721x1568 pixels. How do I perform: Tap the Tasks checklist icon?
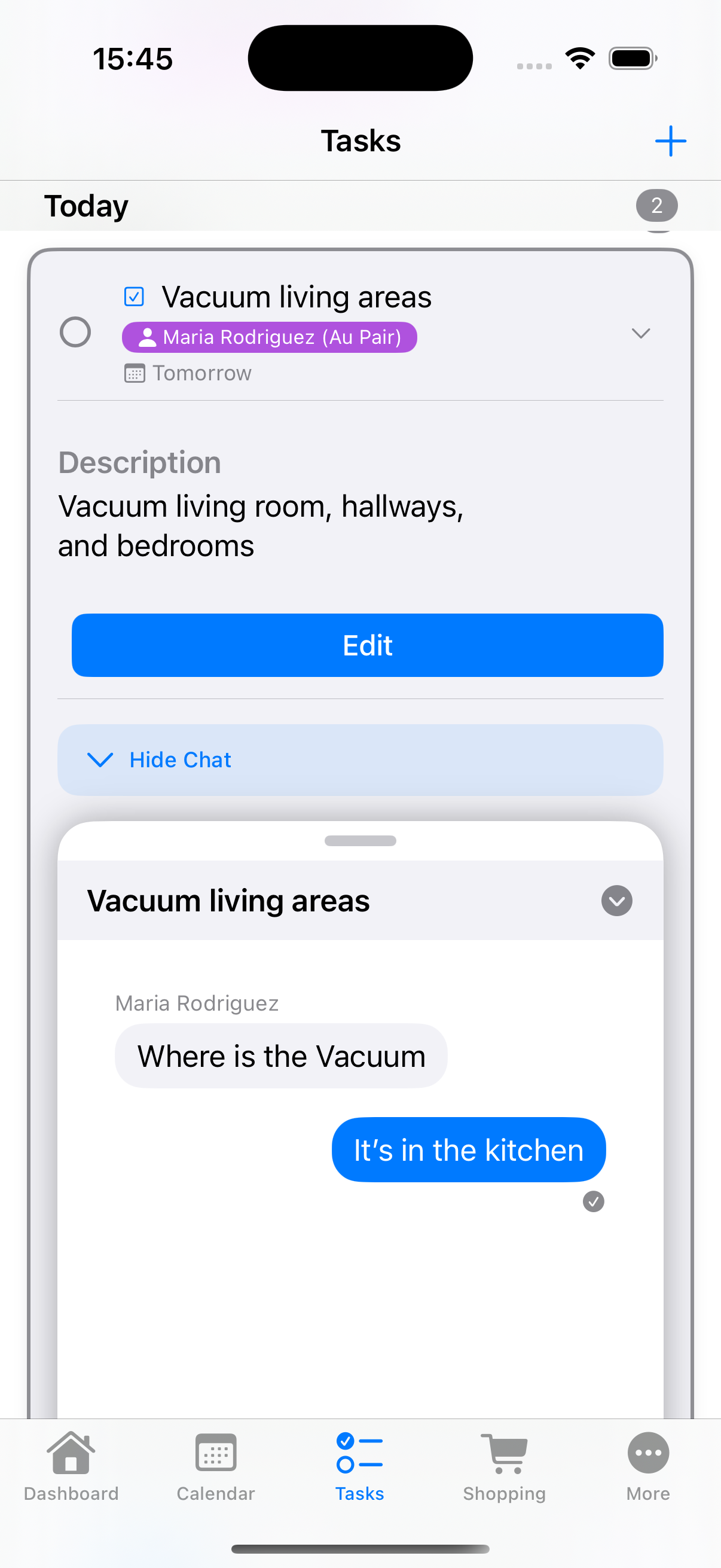(359, 1454)
